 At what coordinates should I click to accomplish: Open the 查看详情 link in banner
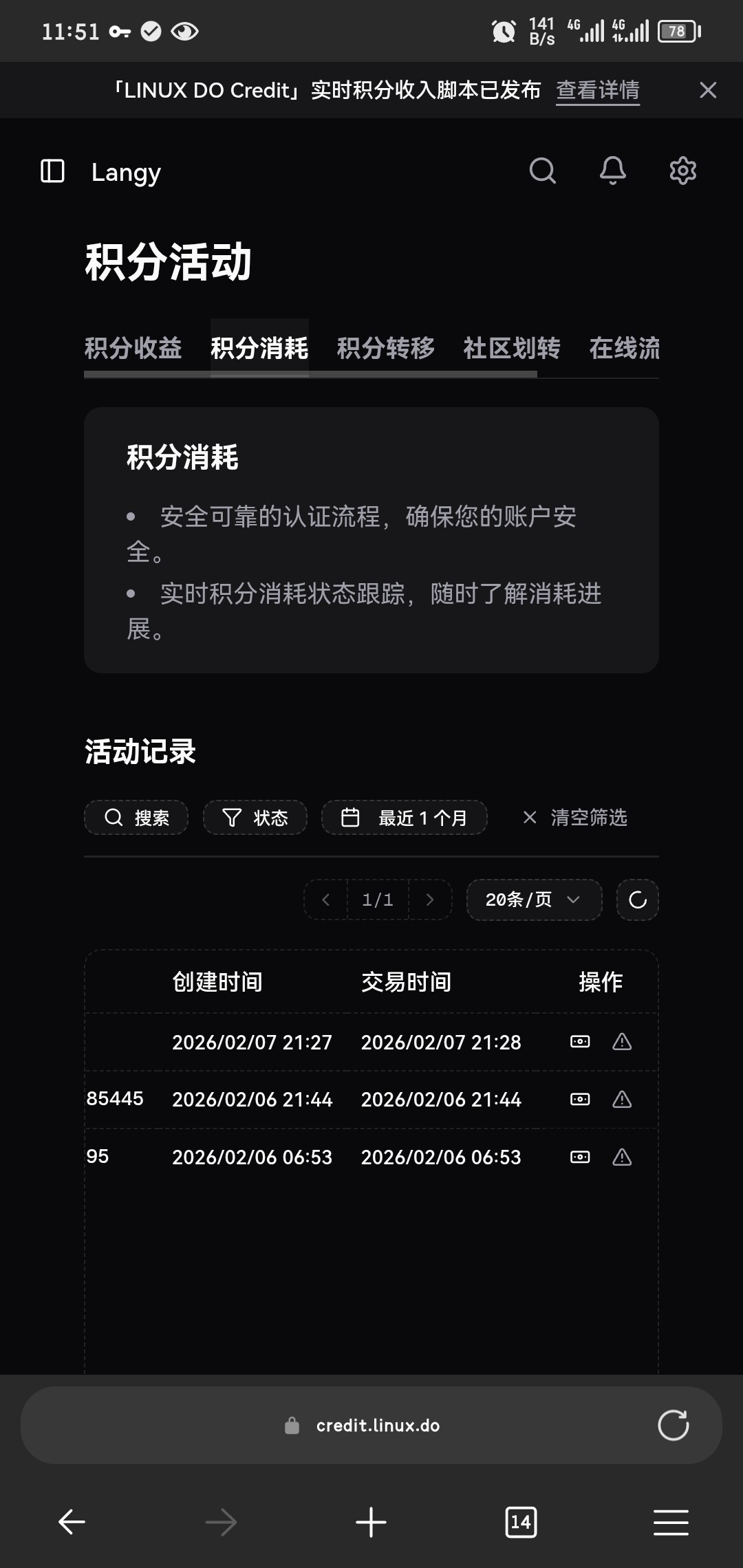coord(598,90)
